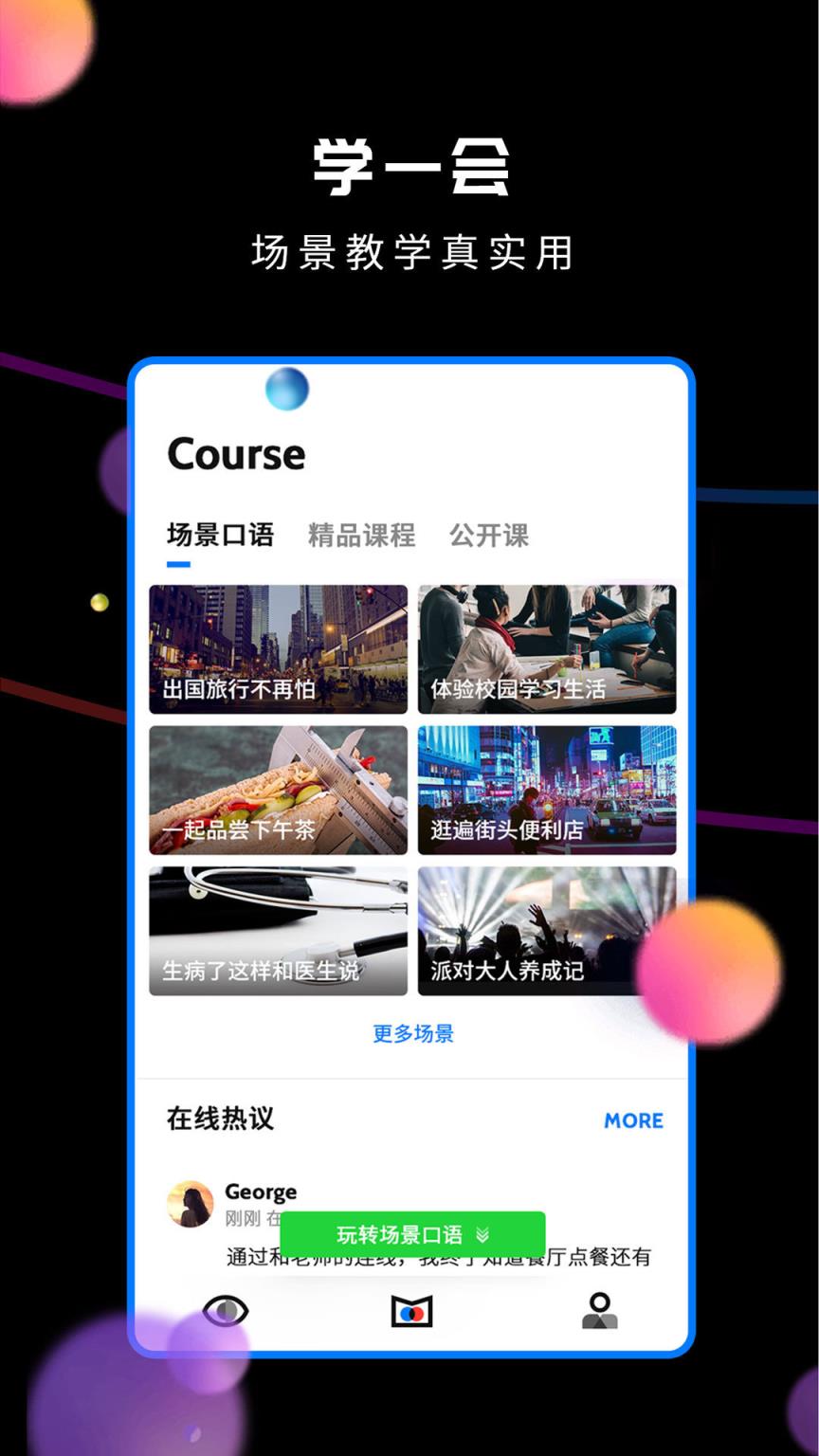Viewport: 819px width, 1456px height.
Task: Select the eye icon in bottom navigation
Action: pyautogui.click(x=225, y=1310)
